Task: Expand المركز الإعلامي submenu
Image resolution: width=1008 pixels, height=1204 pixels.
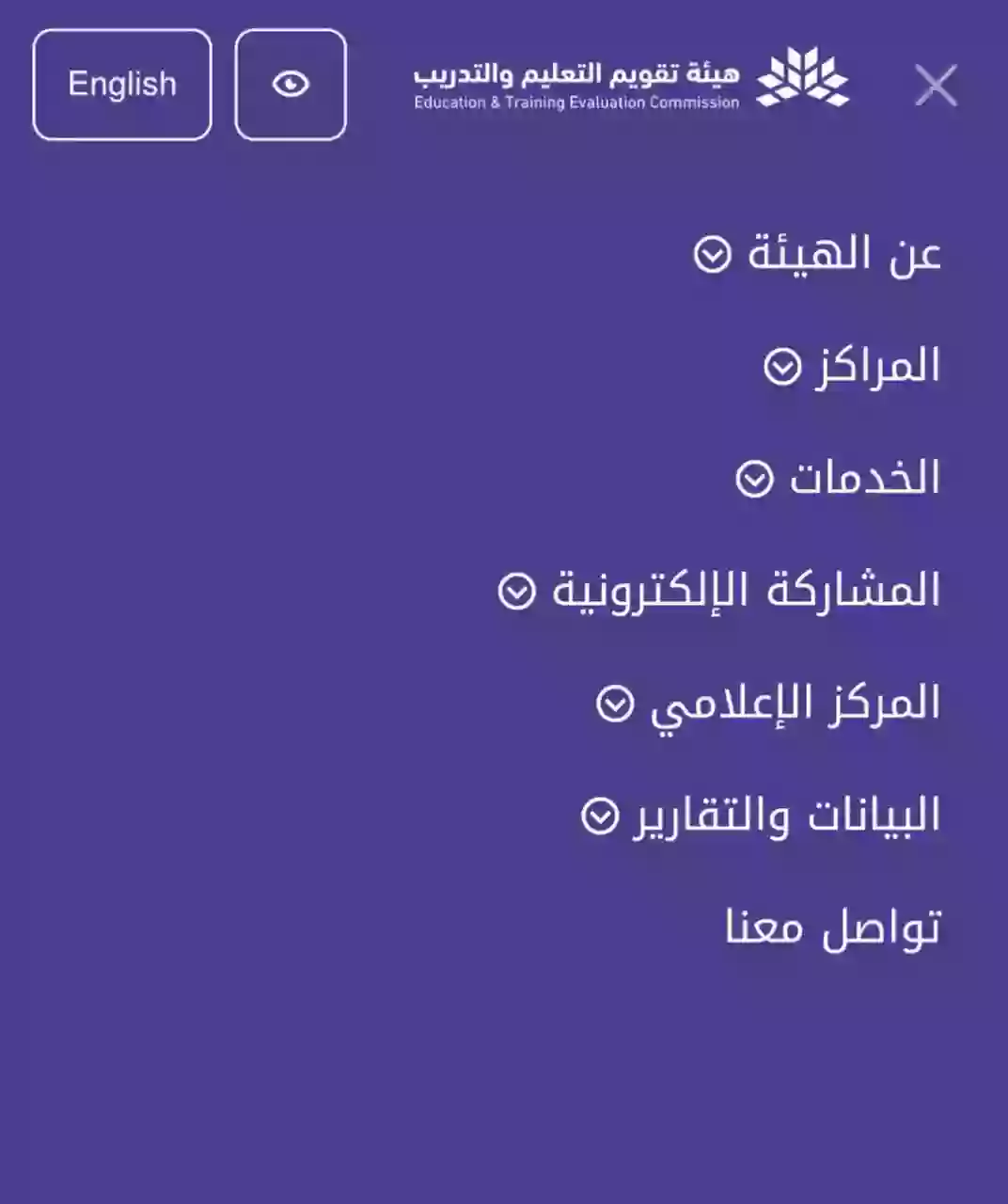Action: [615, 704]
